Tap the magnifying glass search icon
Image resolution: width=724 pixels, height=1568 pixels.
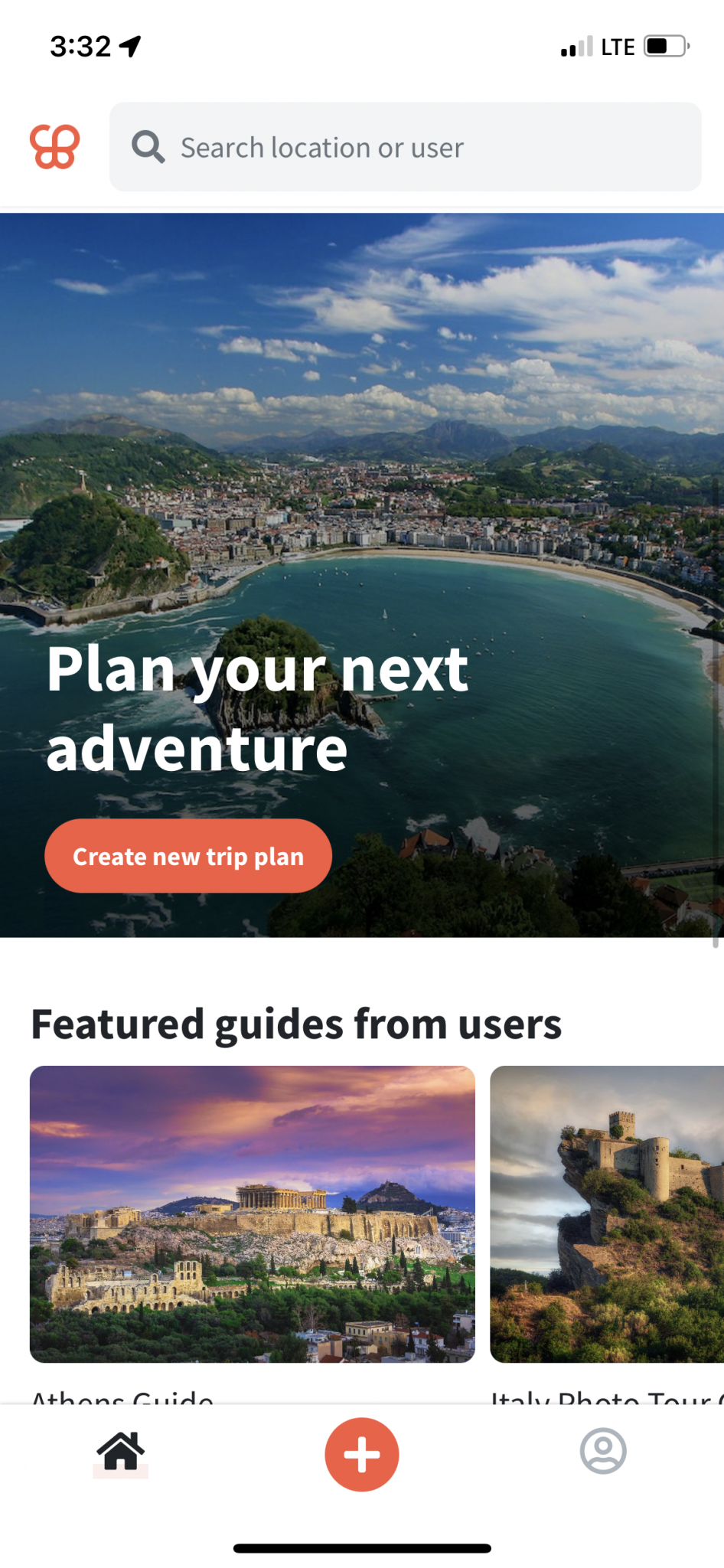[149, 146]
